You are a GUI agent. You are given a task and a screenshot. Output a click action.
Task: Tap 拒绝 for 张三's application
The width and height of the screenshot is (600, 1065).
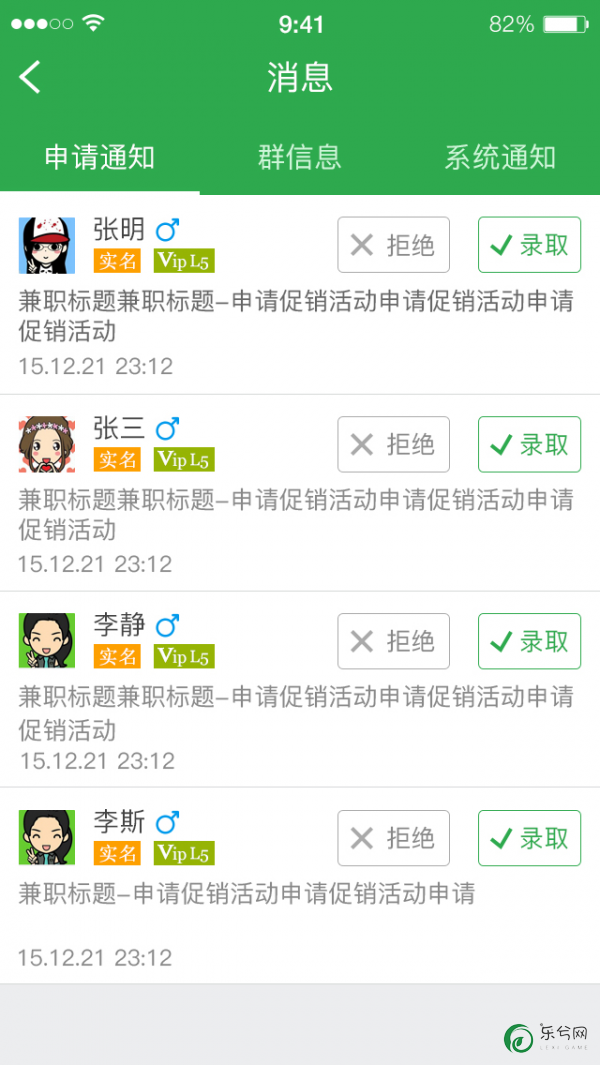tap(393, 444)
